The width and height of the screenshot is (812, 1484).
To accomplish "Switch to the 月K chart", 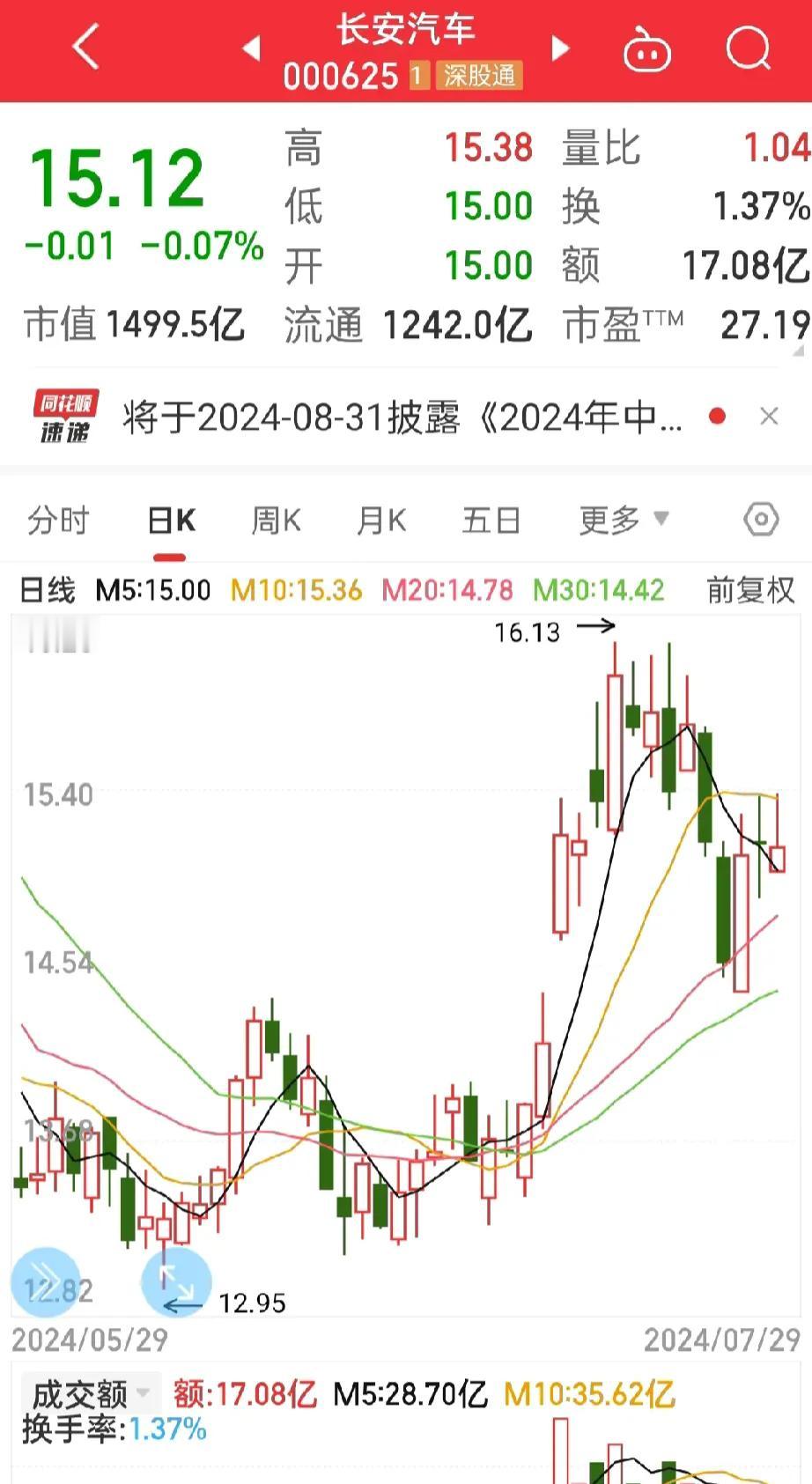I will coord(381,521).
